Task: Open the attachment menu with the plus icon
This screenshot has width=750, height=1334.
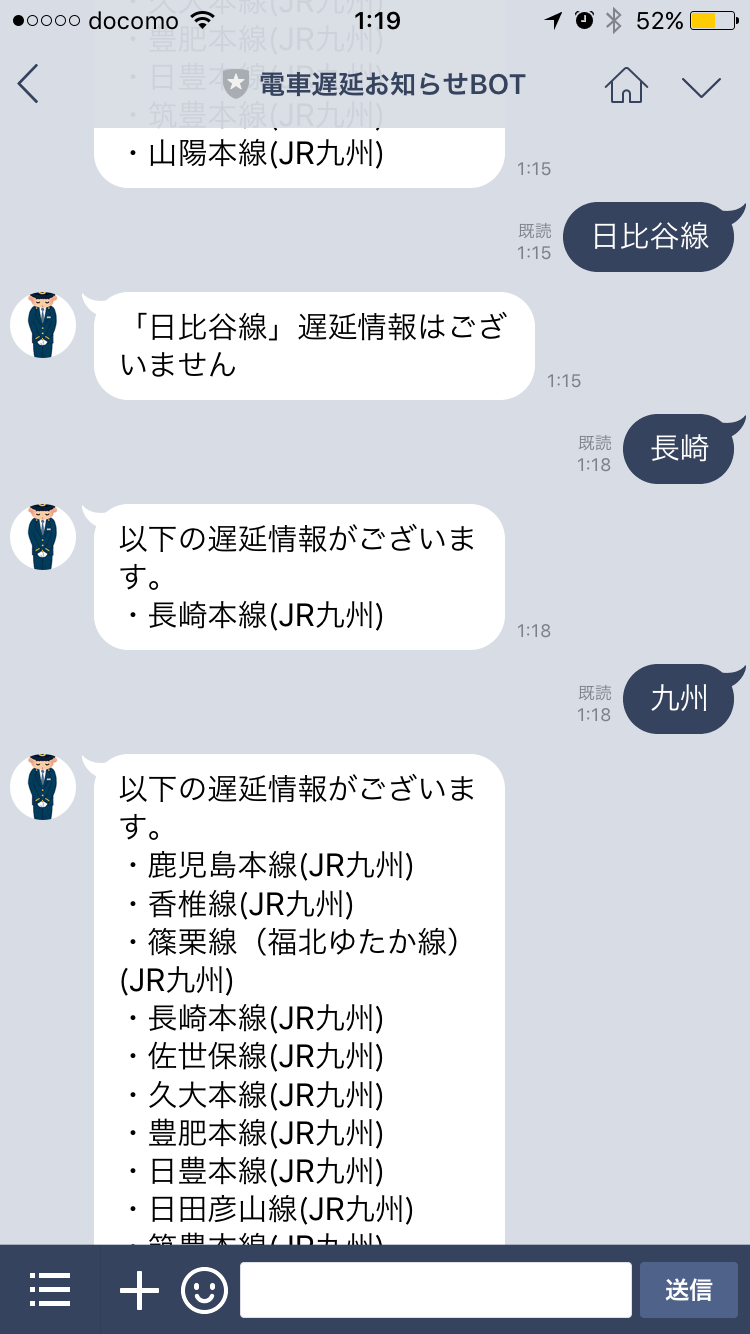Action: (x=140, y=1289)
